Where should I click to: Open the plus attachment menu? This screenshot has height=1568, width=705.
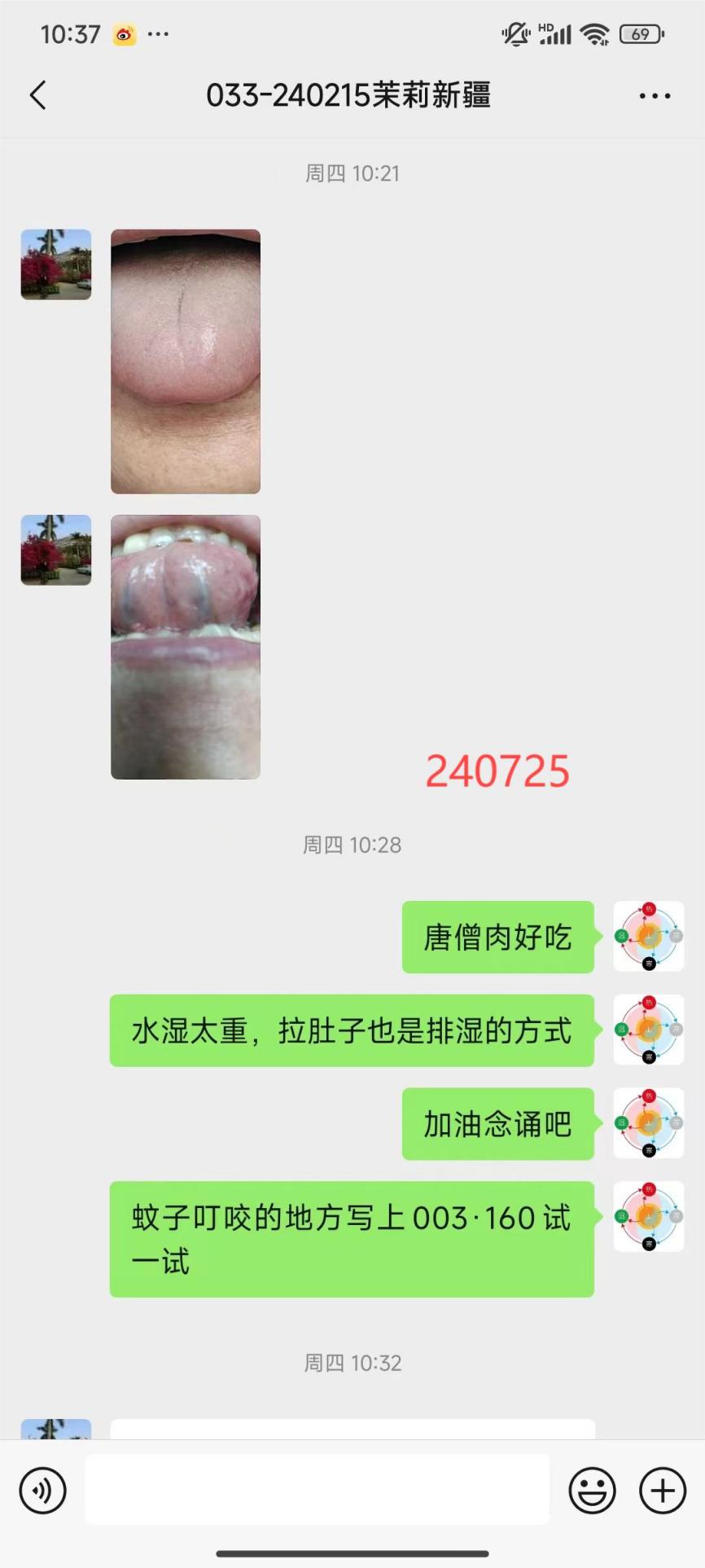pos(663,1490)
